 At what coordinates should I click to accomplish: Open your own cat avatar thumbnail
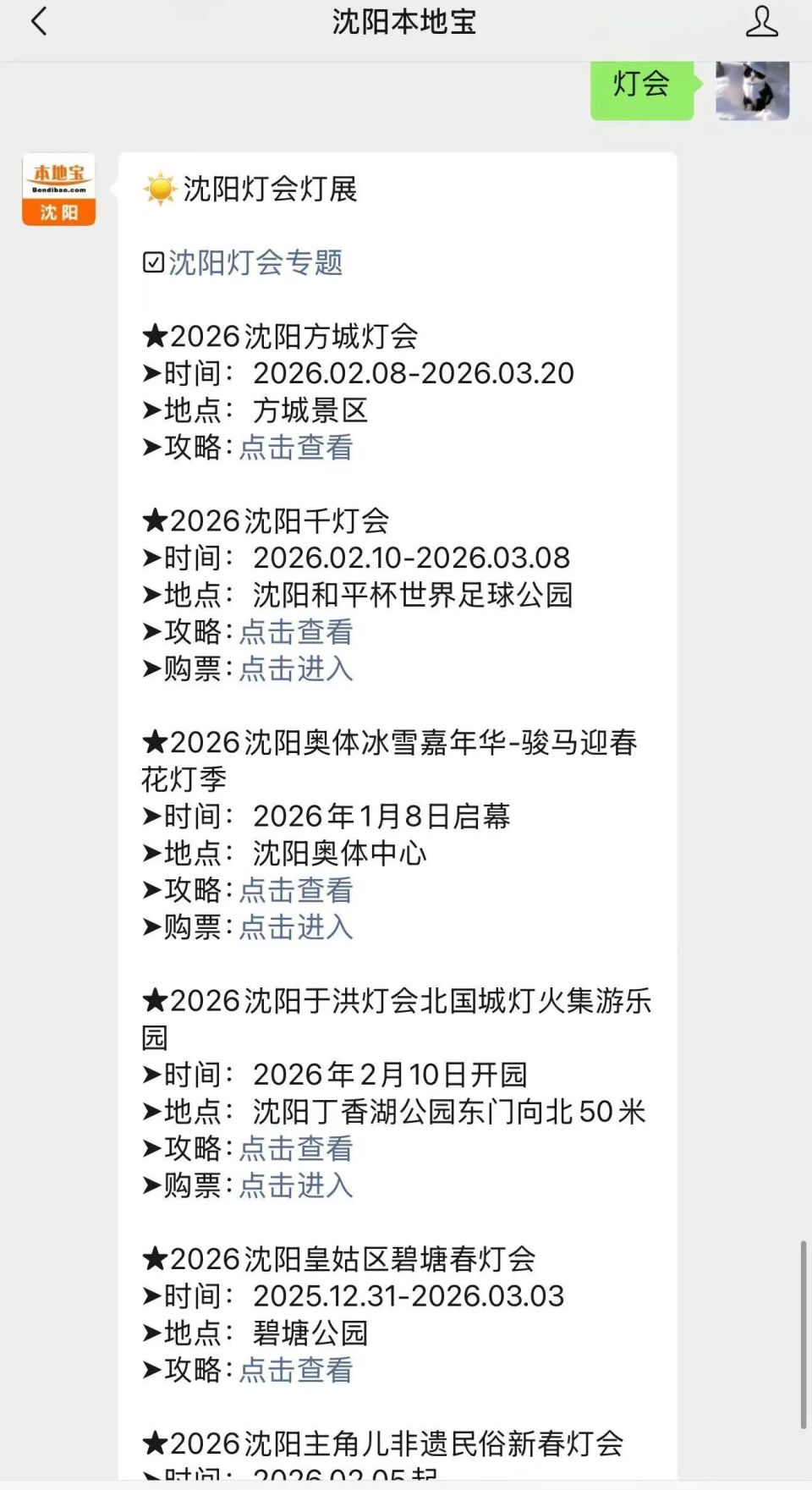[751, 91]
